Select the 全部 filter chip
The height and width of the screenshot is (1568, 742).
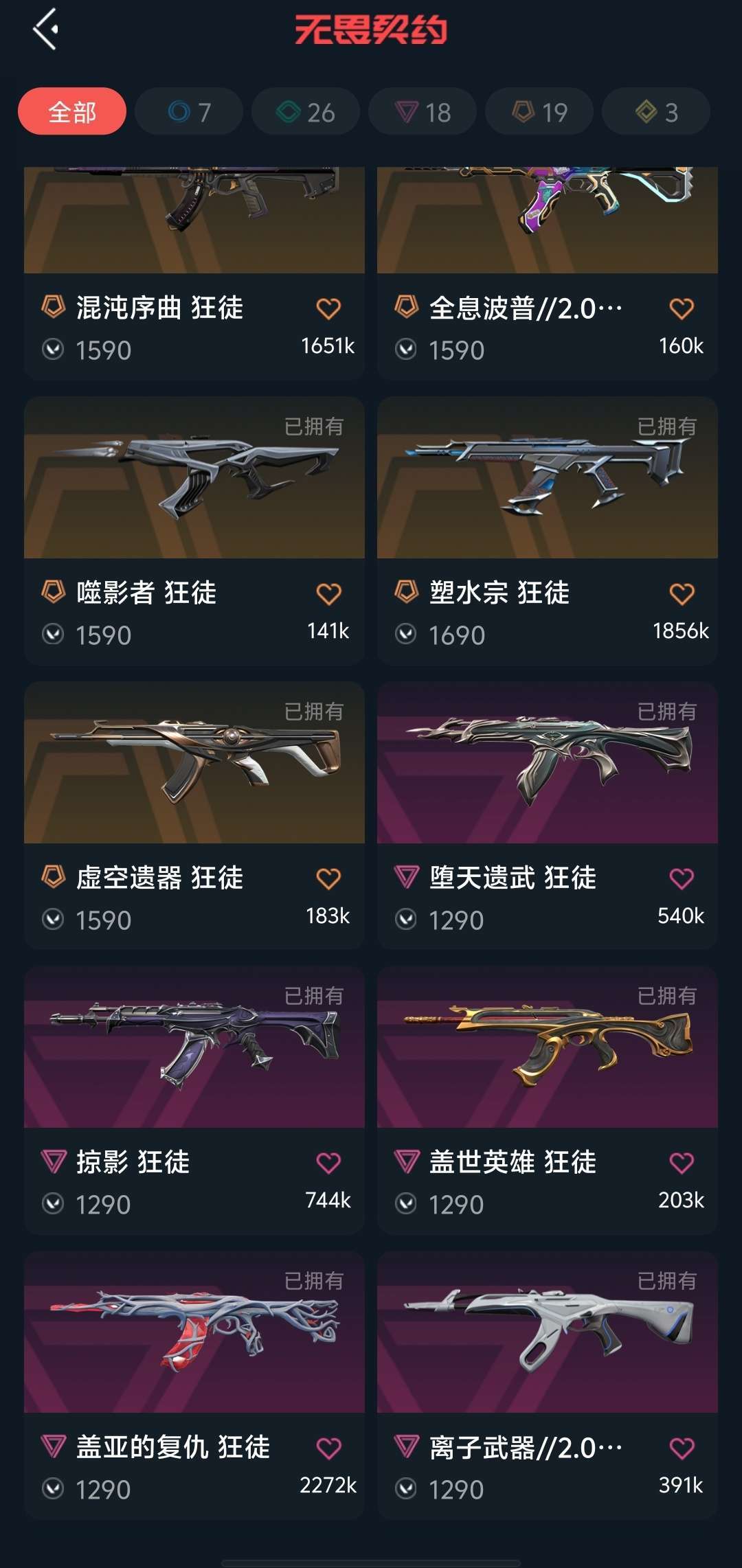point(72,112)
